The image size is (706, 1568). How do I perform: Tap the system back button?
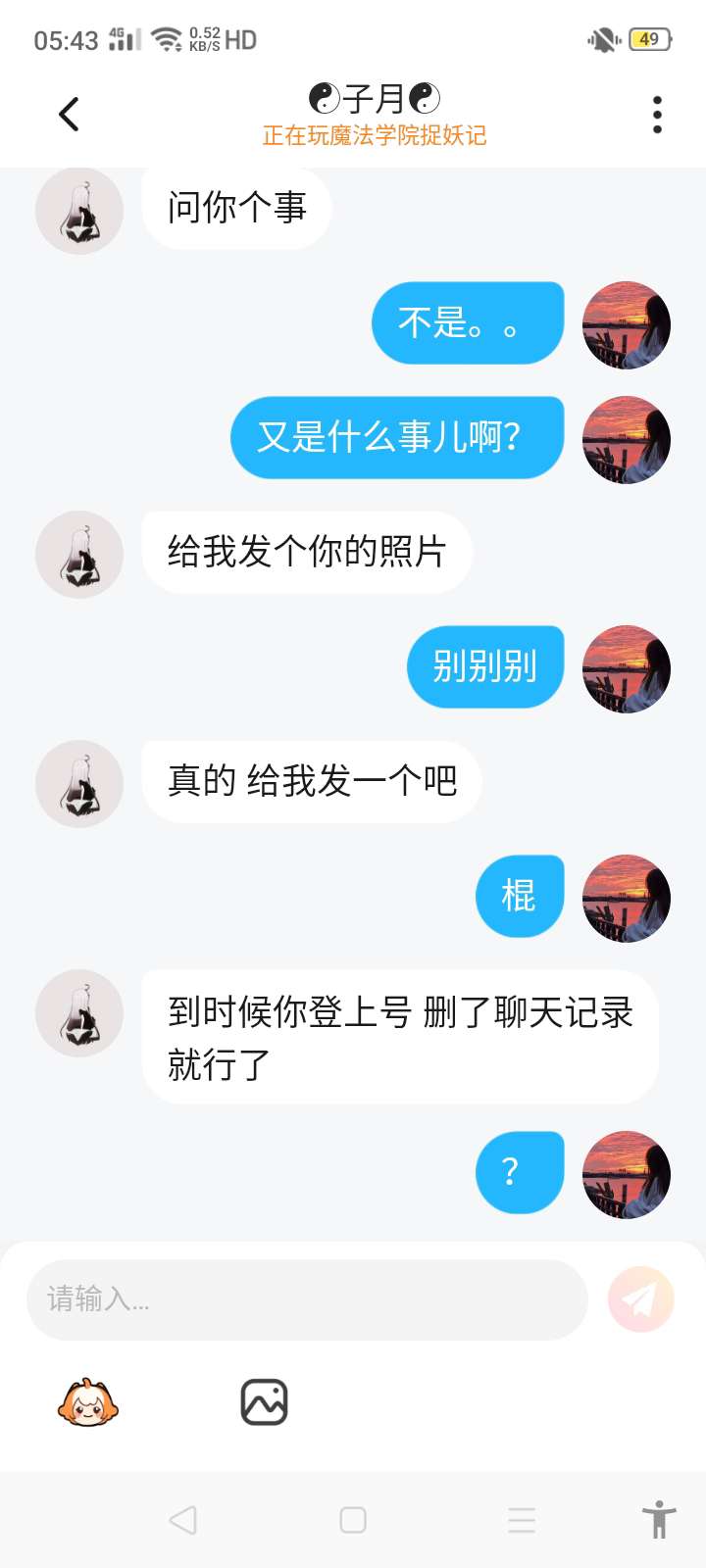point(183,1520)
